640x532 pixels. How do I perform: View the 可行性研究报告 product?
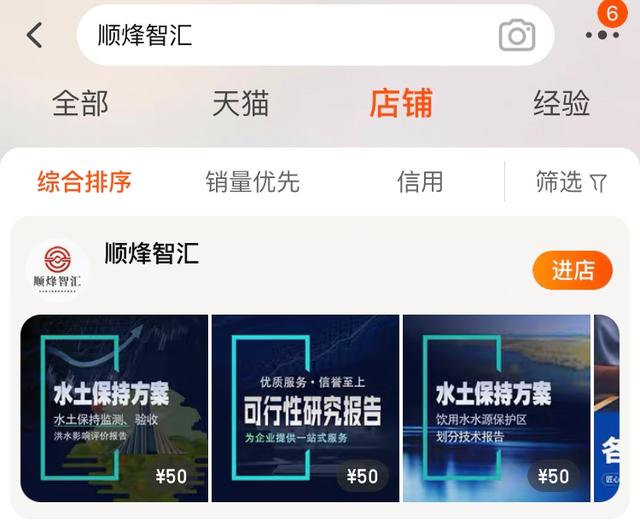[x=305, y=408]
